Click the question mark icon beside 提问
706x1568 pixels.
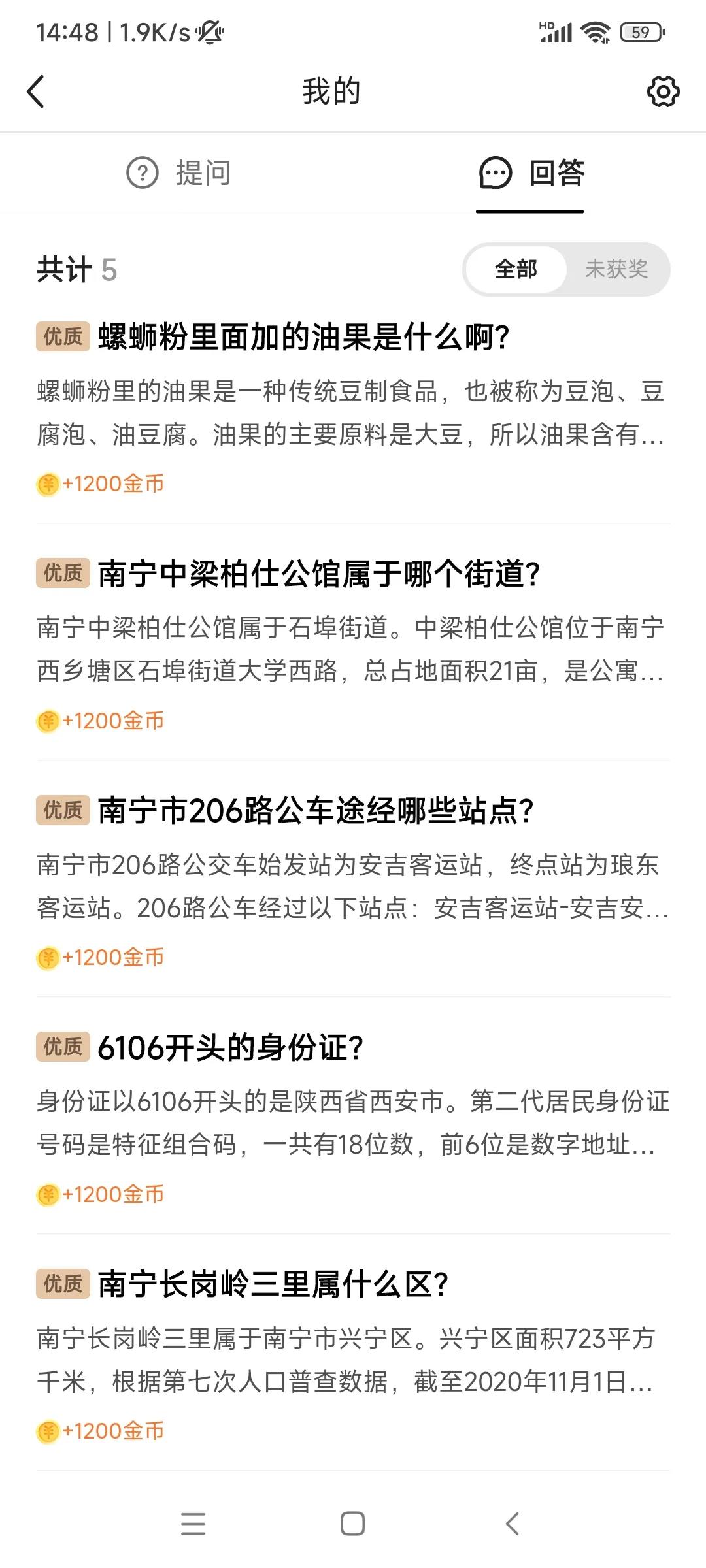pos(144,173)
